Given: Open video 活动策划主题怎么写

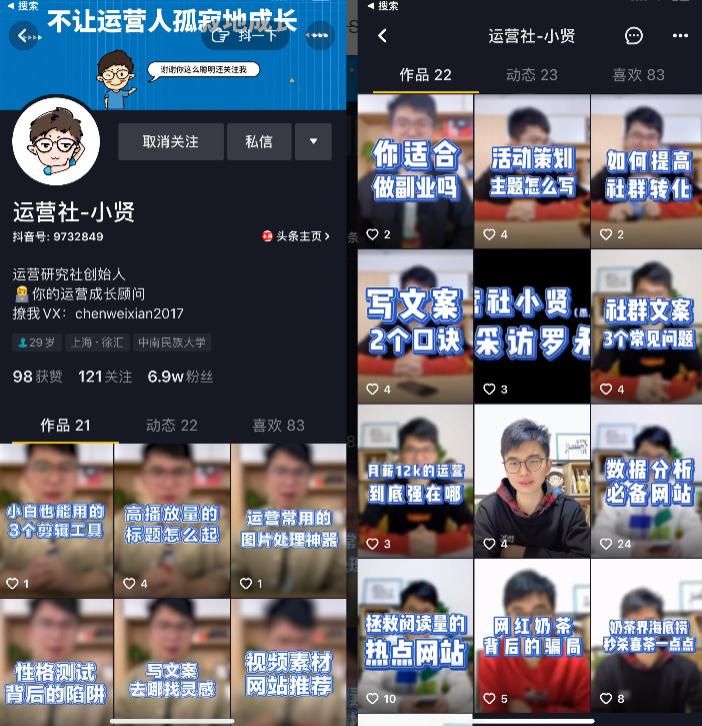Looking at the screenshot, I should click(531, 170).
